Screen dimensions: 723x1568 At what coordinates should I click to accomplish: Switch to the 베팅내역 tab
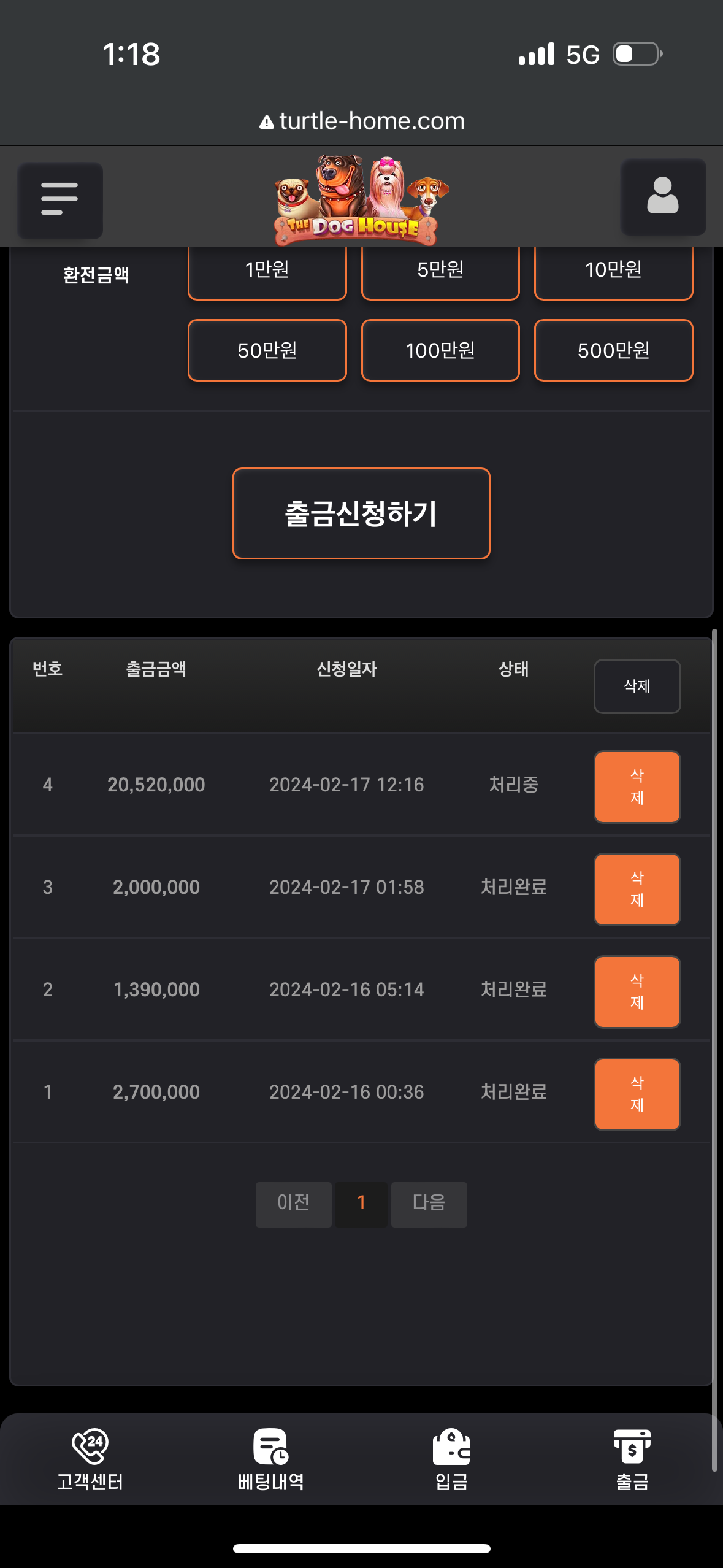[x=271, y=1460]
